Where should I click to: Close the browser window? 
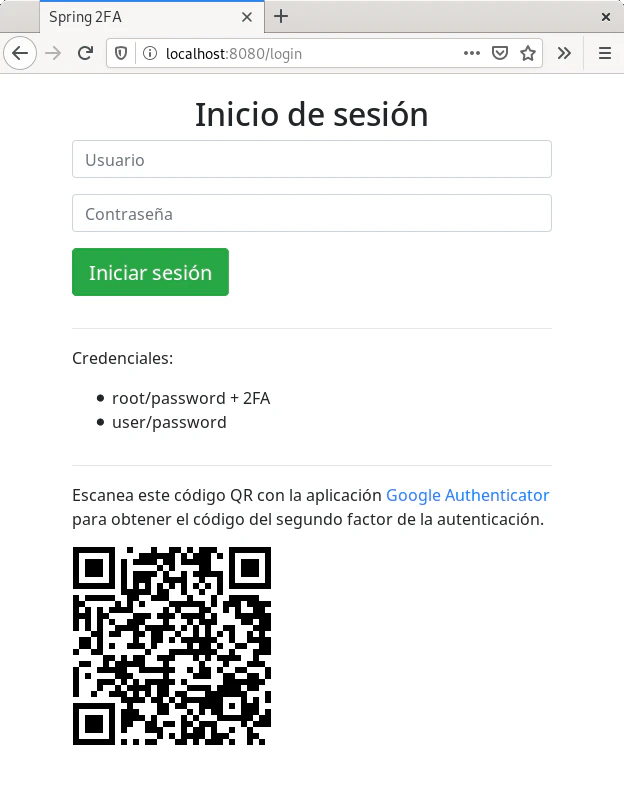[x=605, y=17]
